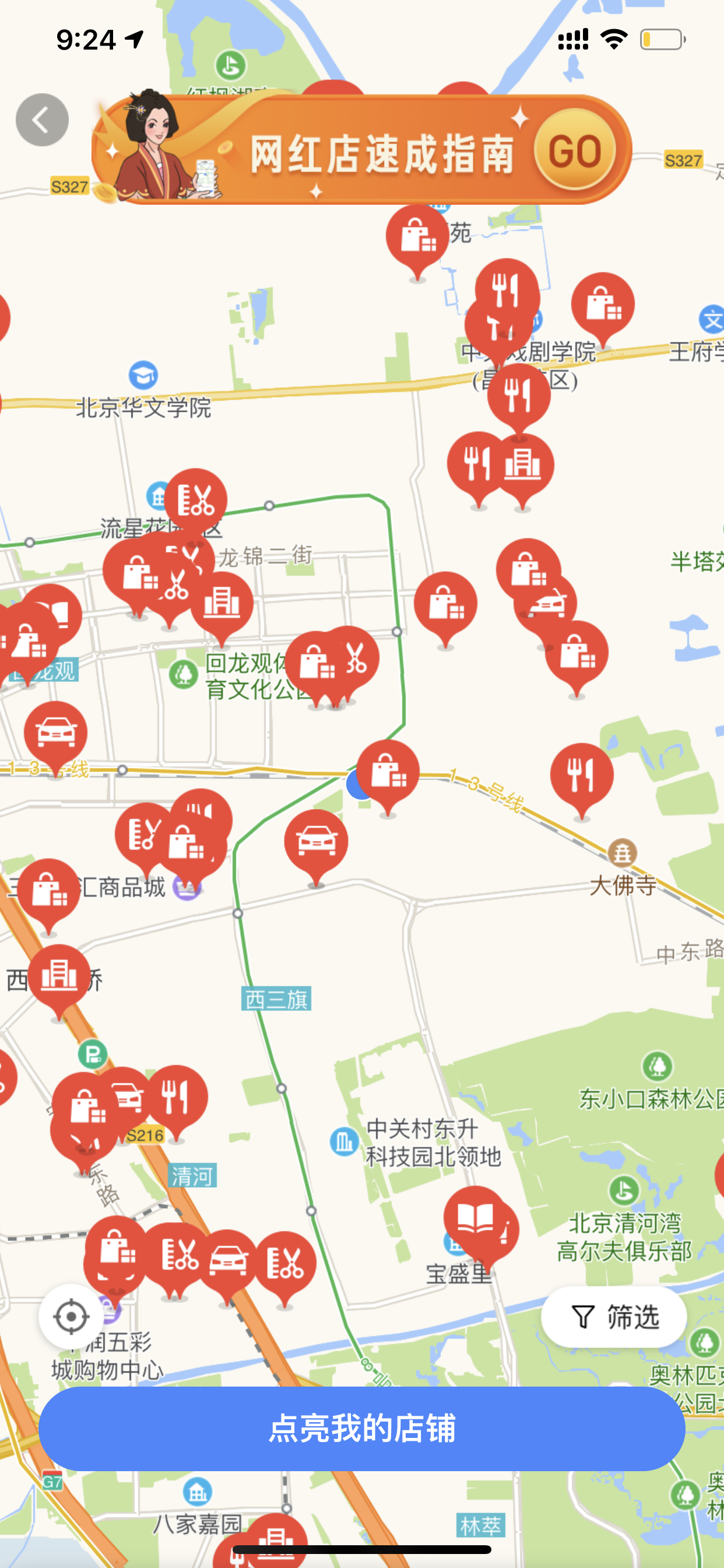Select the scissors marker above 流星花园
This screenshot has width=724, height=1568.
pos(195,501)
